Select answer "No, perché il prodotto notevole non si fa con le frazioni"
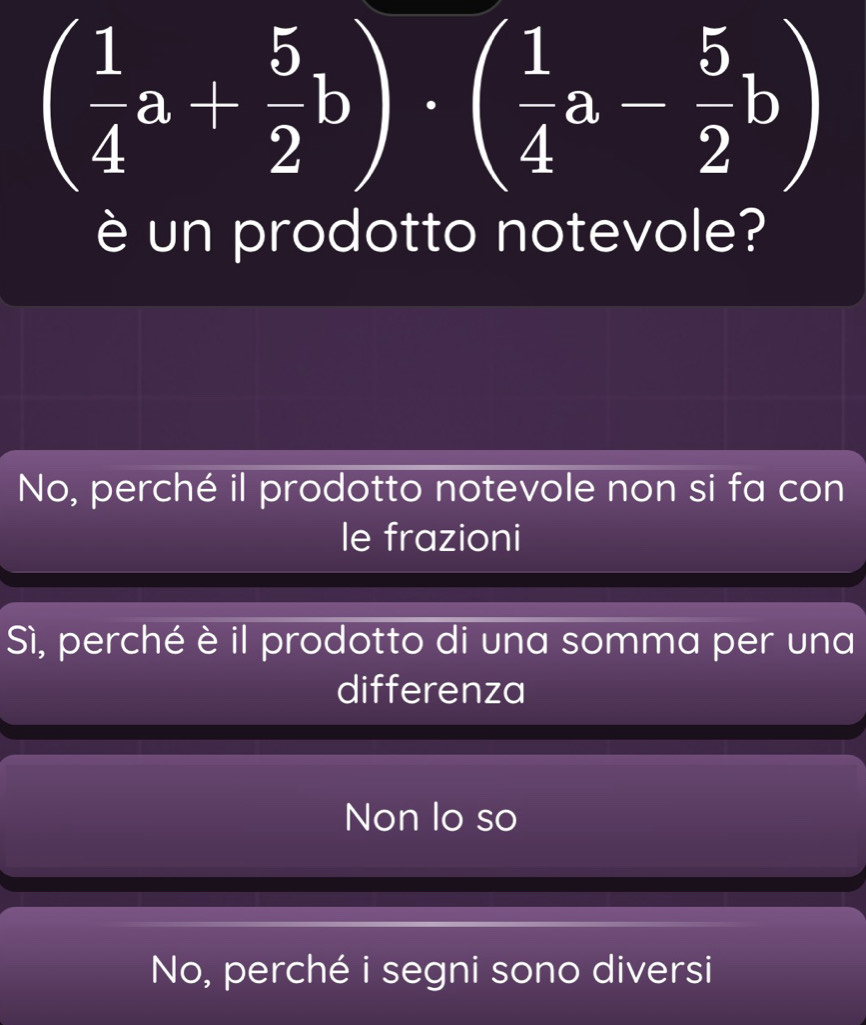Image resolution: width=866 pixels, height=1025 pixels. pyautogui.click(x=432, y=513)
